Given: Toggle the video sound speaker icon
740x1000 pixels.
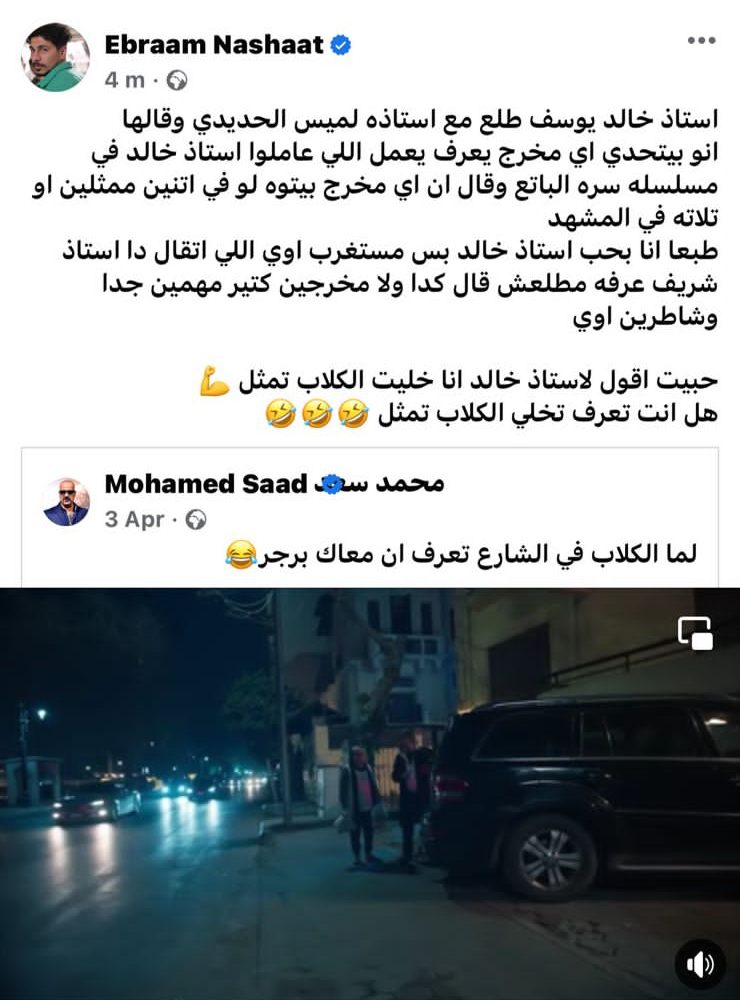Looking at the screenshot, I should [698, 963].
